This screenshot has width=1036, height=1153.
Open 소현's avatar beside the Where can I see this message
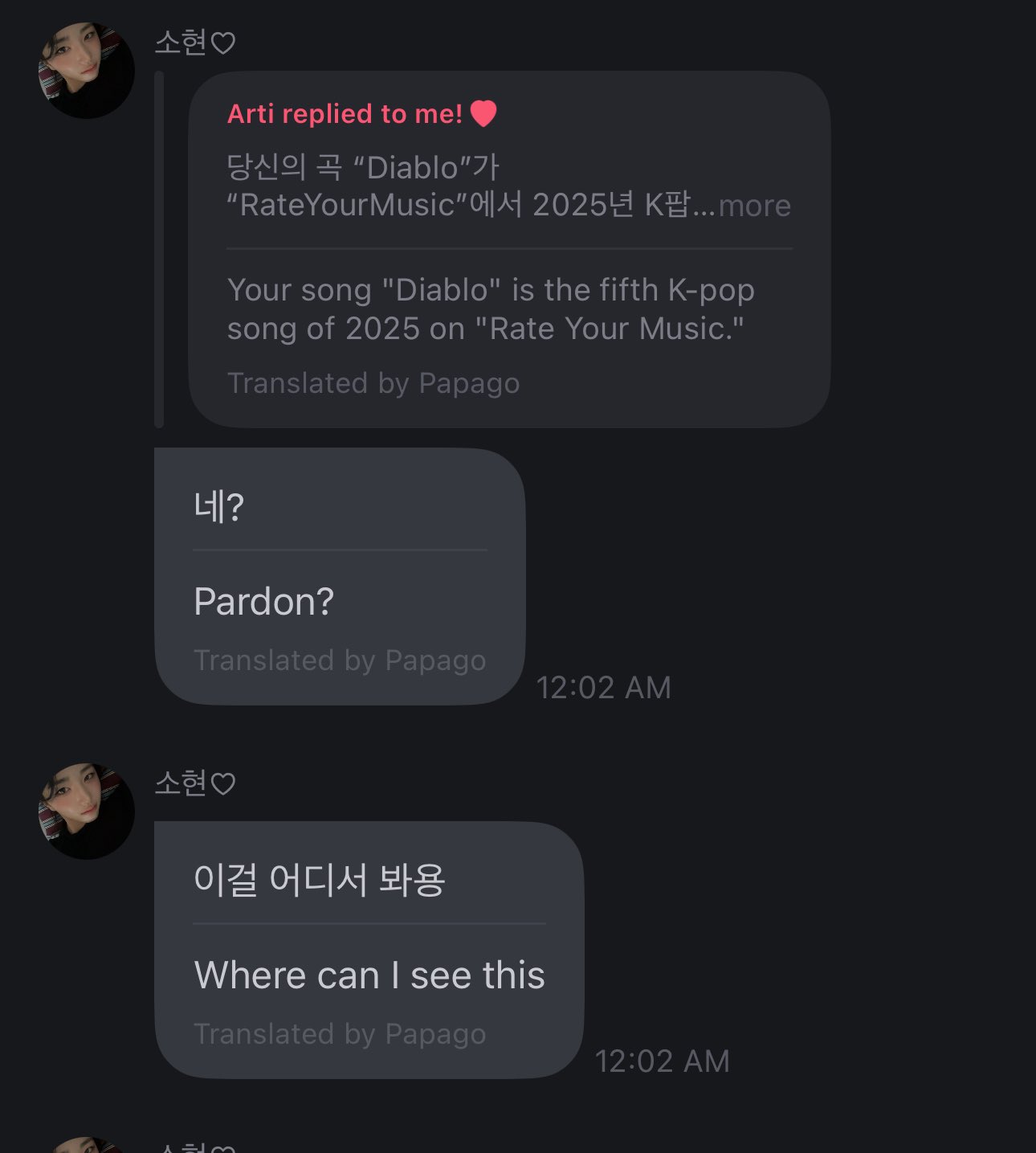87,811
